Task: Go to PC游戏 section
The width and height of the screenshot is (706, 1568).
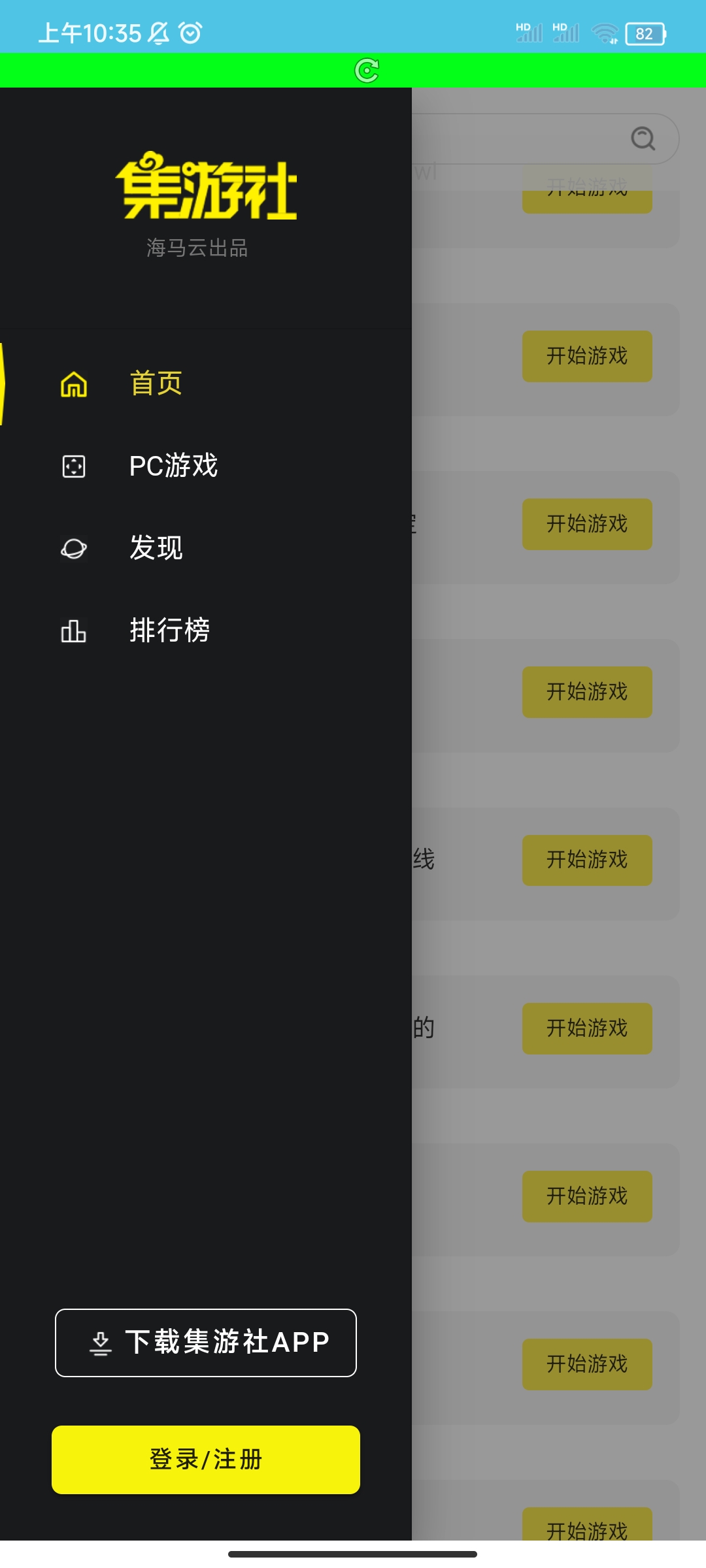Action: 173,466
